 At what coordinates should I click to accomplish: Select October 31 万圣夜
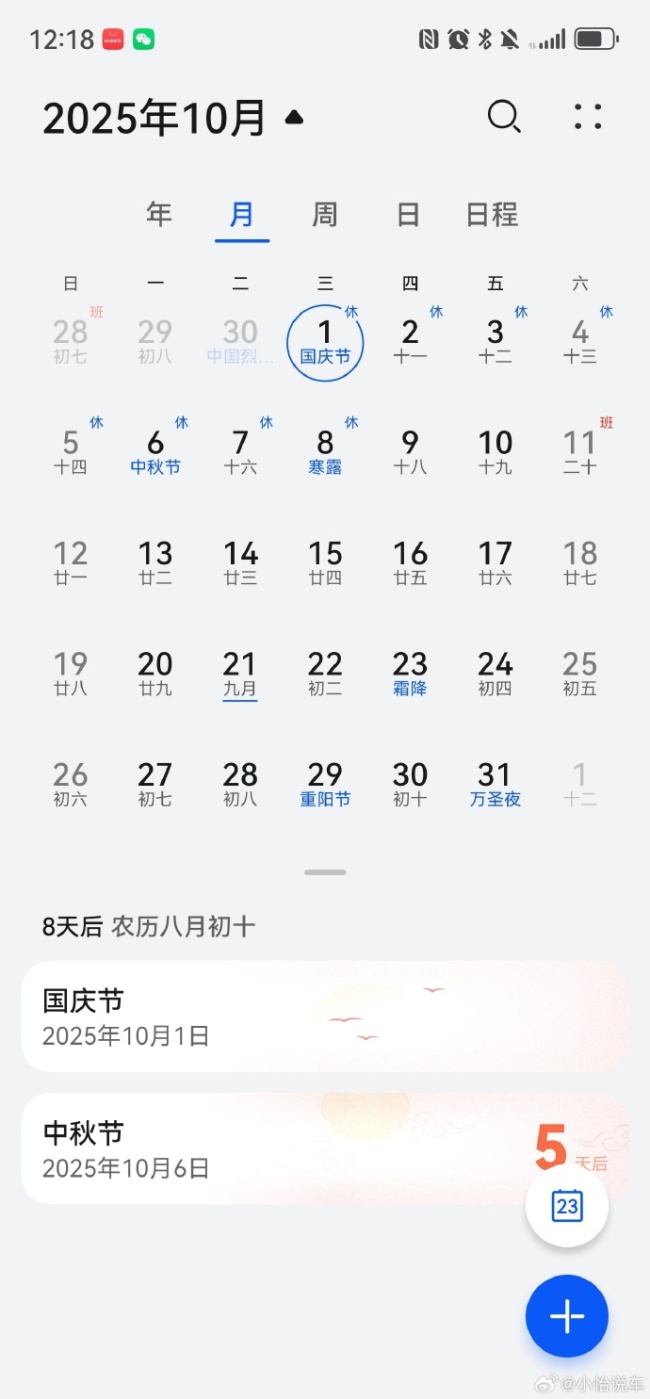point(495,784)
